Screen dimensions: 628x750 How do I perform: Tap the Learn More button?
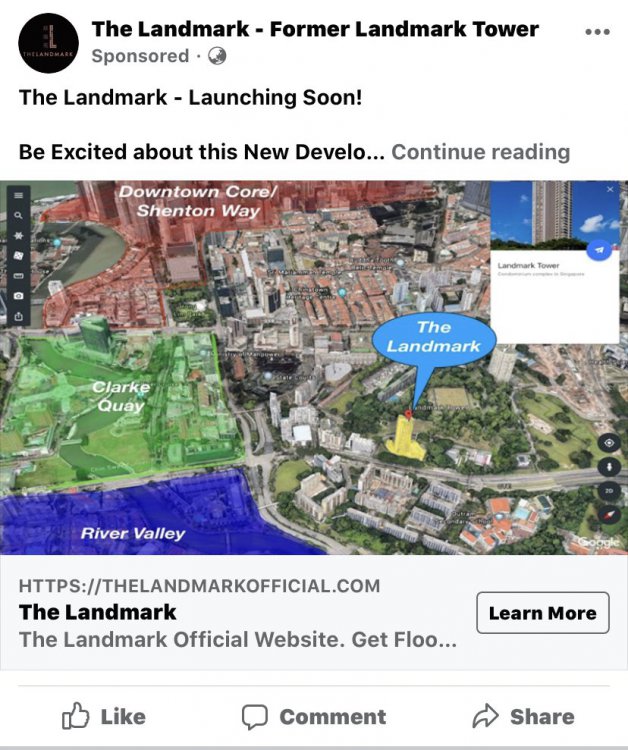[x=542, y=613]
